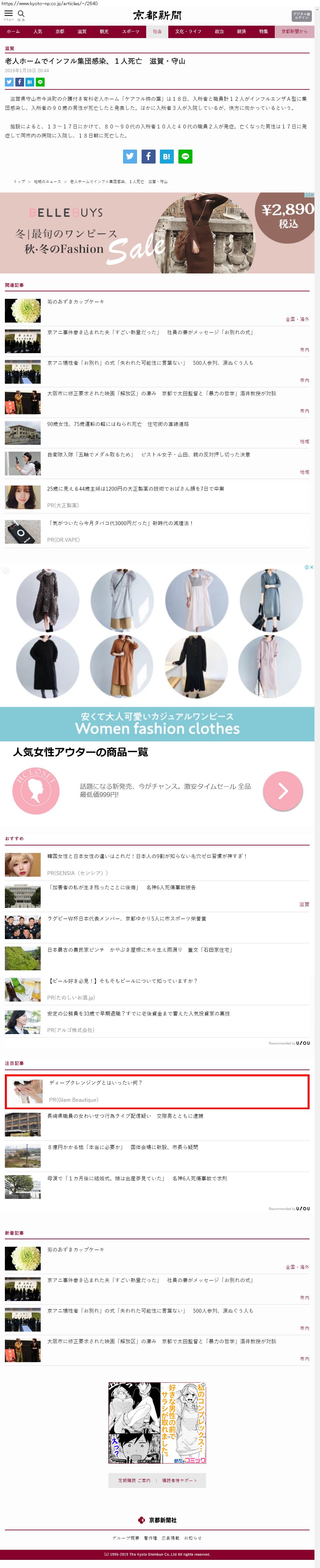Tap the デジタル版ログイン button
The height and width of the screenshot is (1568, 320).
[301, 15]
